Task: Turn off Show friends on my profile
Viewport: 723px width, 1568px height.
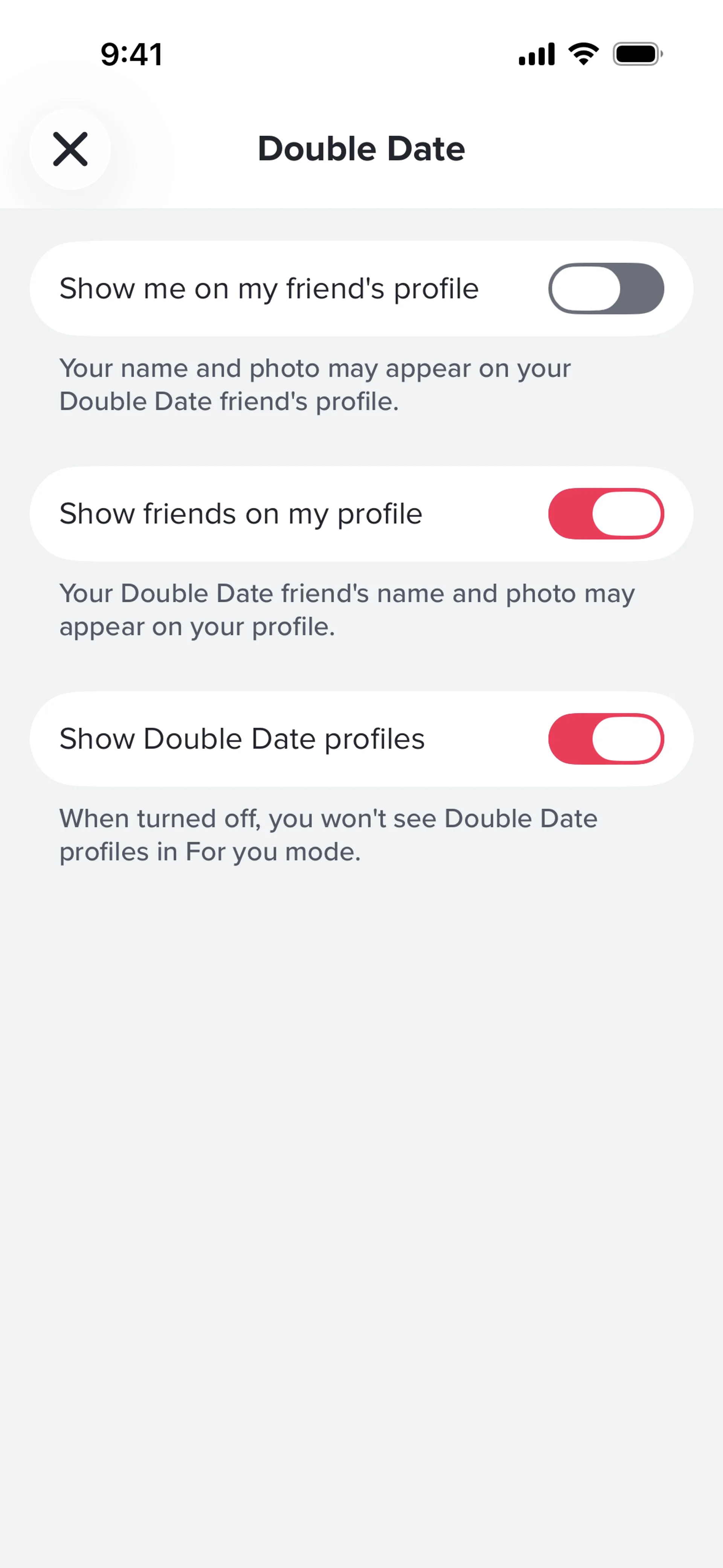Action: (606, 514)
